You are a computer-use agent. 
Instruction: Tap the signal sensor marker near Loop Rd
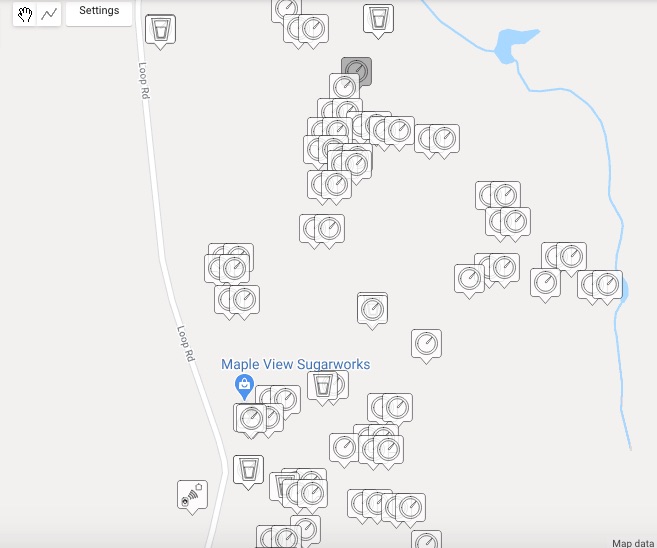point(192,494)
